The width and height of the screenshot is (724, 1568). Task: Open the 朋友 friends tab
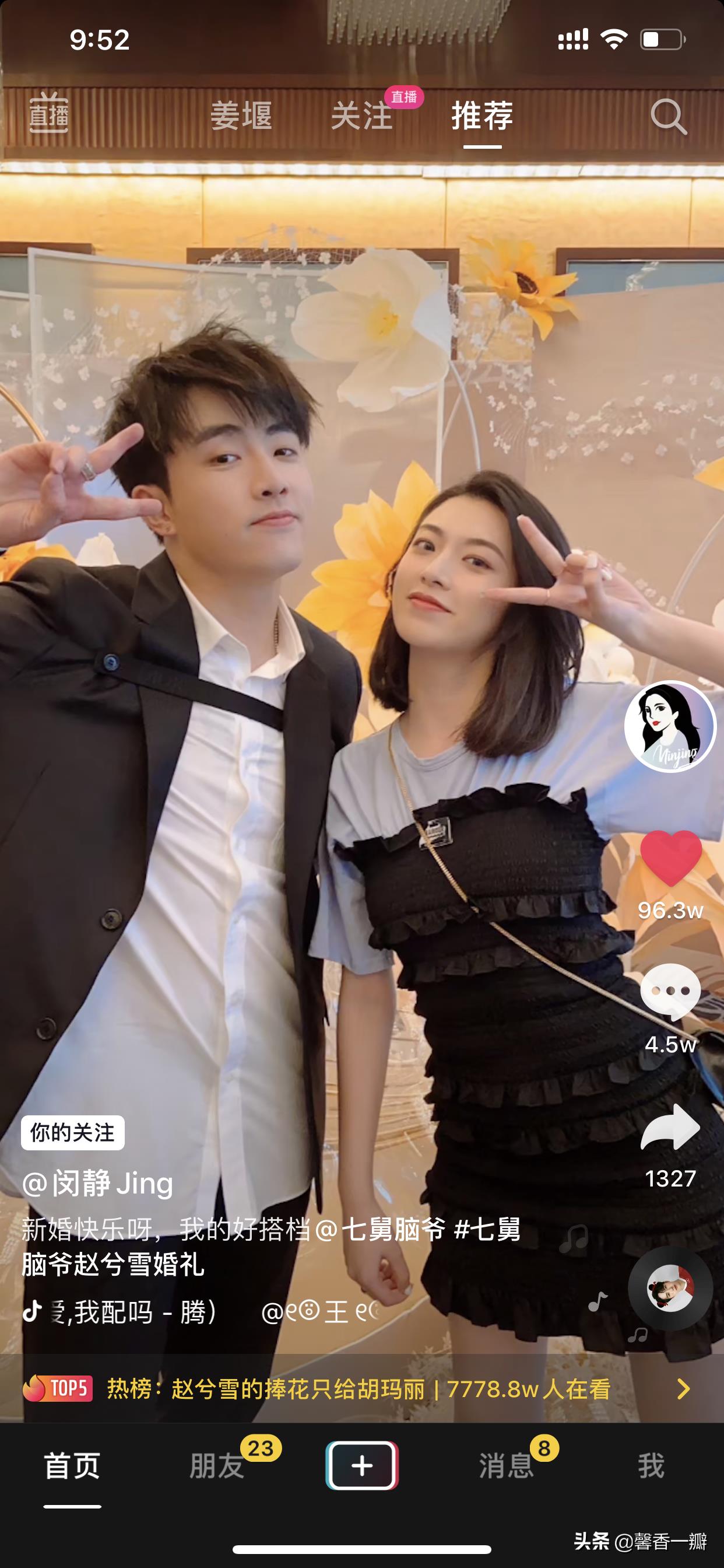click(x=217, y=1466)
